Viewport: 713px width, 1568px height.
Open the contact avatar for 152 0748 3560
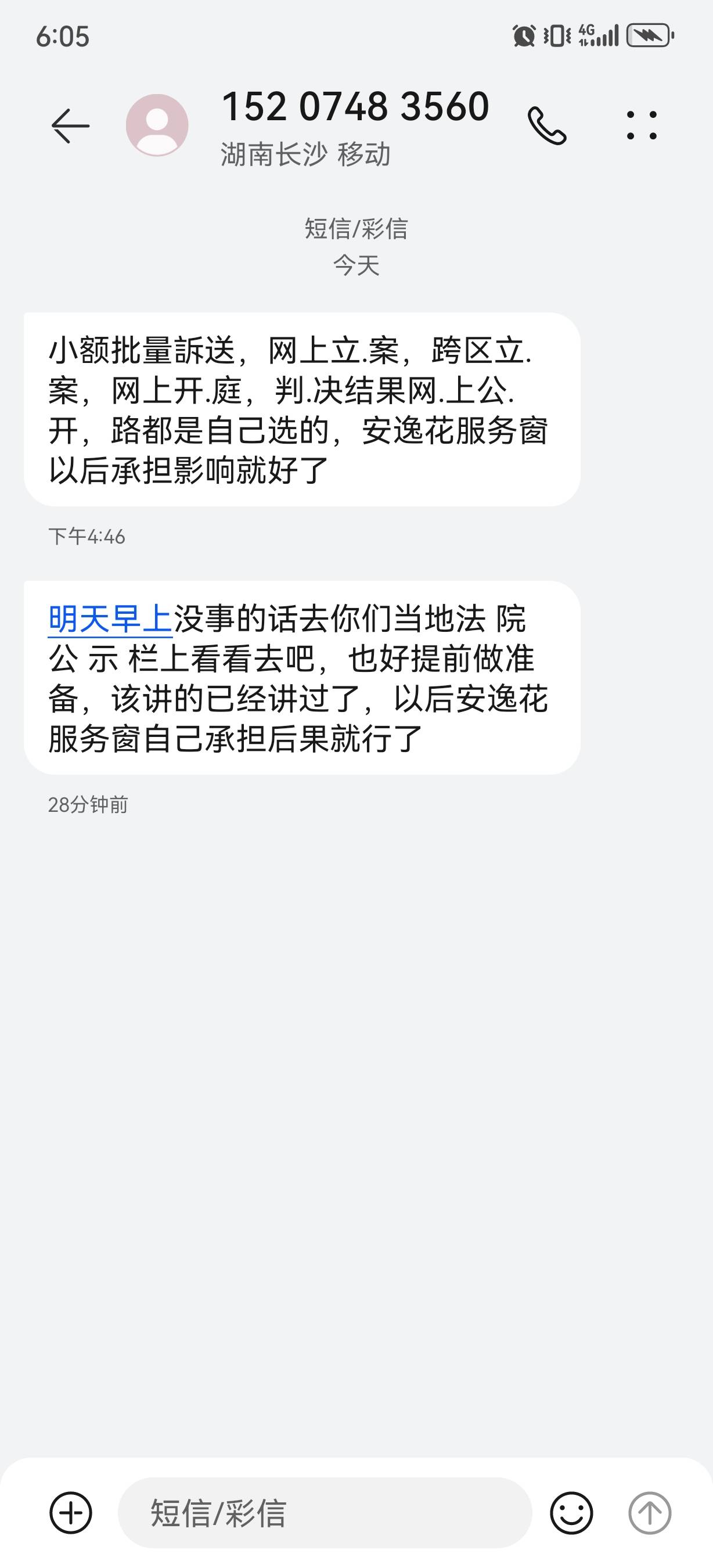(157, 125)
